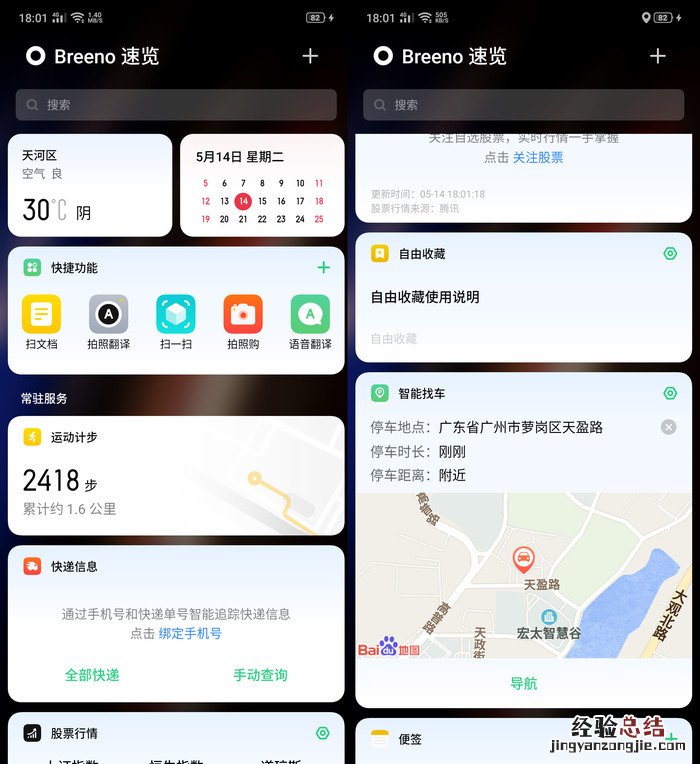Open settings of the 股票行情 card
Screen dimensions: 700x764
point(322,733)
